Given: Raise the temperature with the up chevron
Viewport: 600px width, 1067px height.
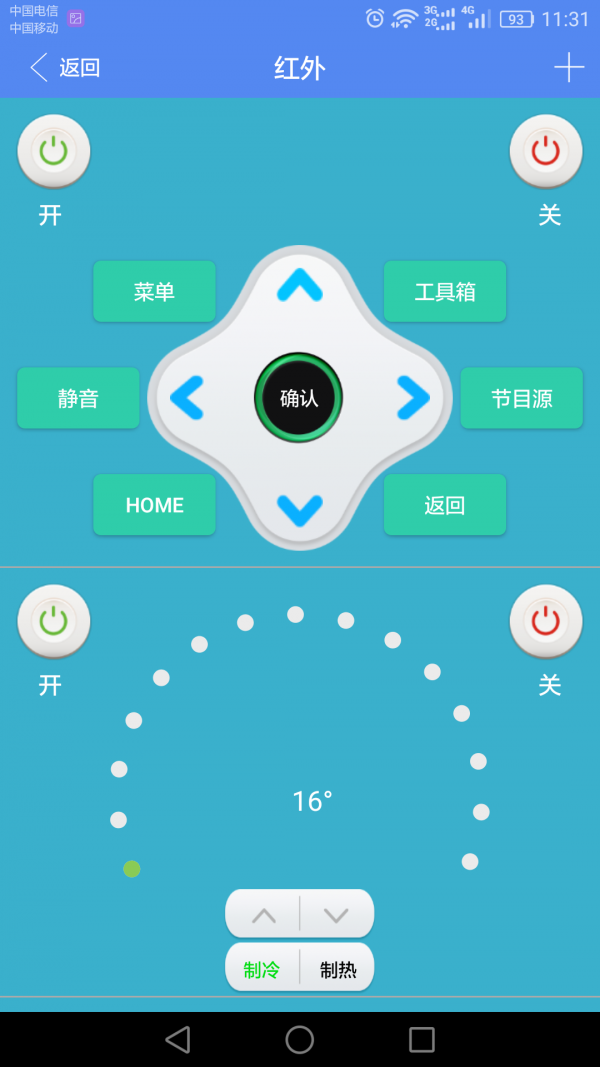Looking at the screenshot, I should tap(263, 915).
